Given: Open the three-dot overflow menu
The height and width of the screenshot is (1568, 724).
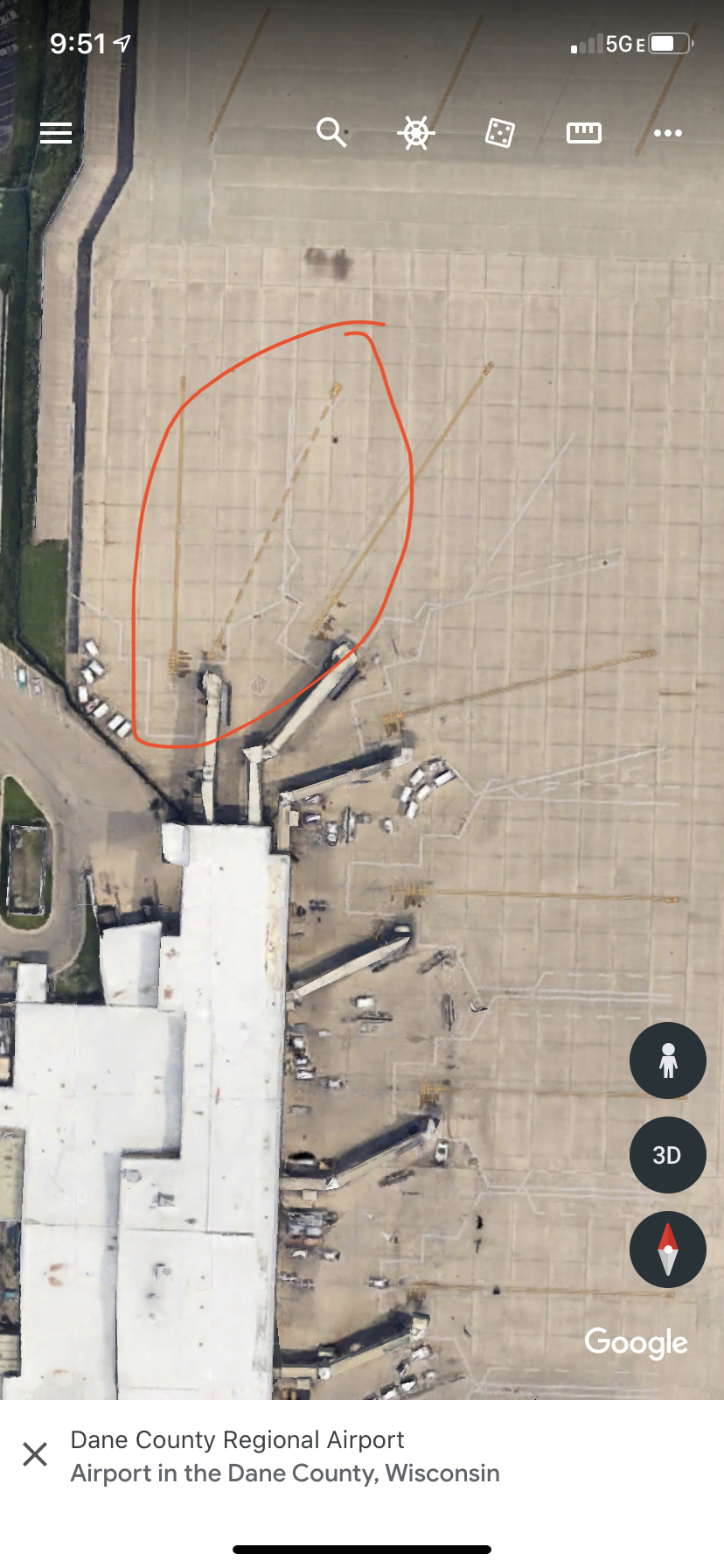Looking at the screenshot, I should point(667,133).
